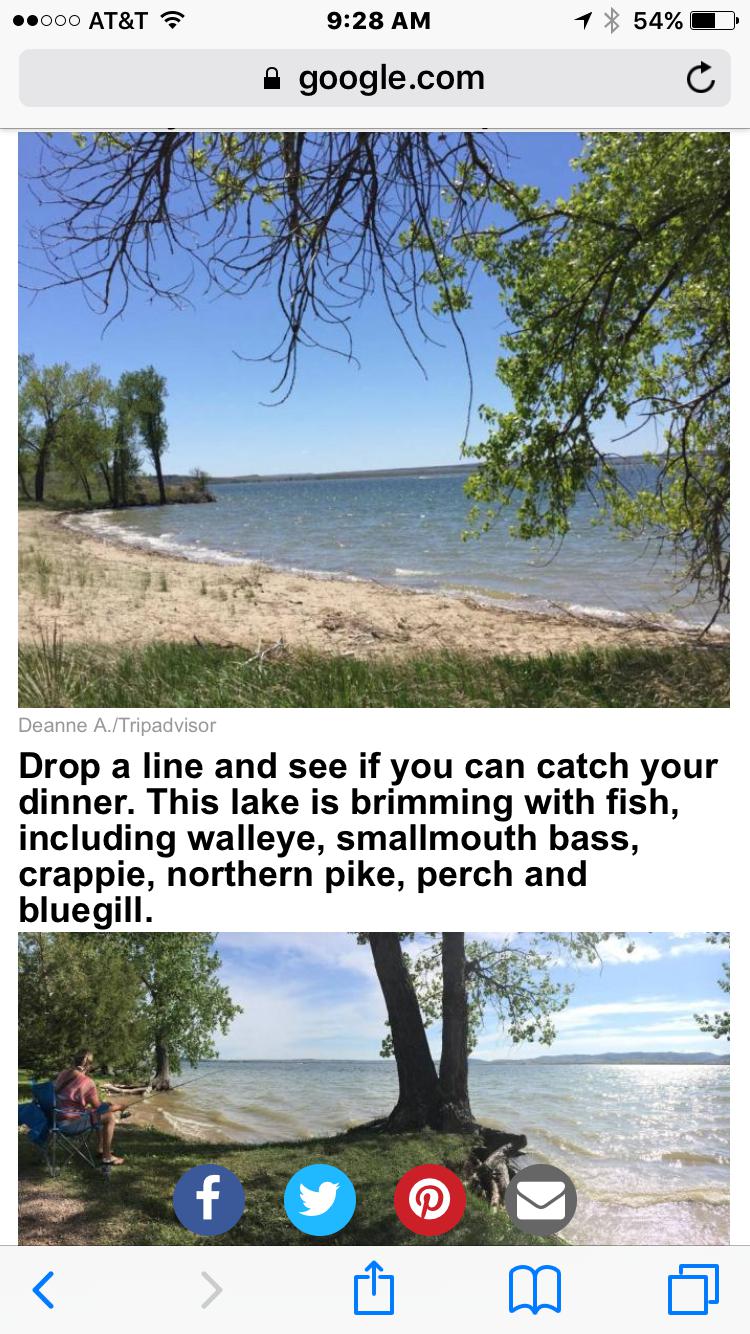This screenshot has height=1334, width=750.
Task: Pin this article to Pinterest
Action: pos(430,1200)
